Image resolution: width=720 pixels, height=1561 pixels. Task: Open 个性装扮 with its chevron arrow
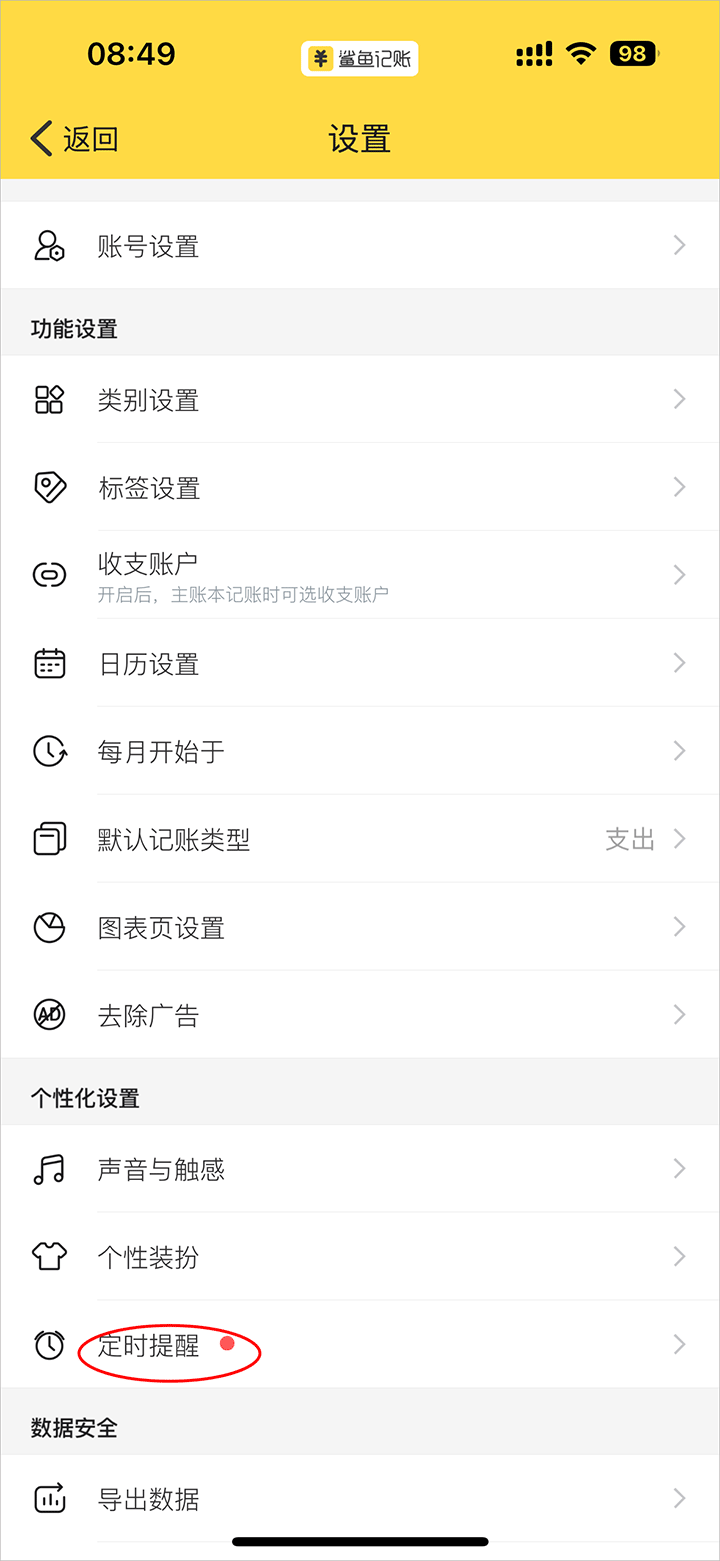[x=679, y=1256]
